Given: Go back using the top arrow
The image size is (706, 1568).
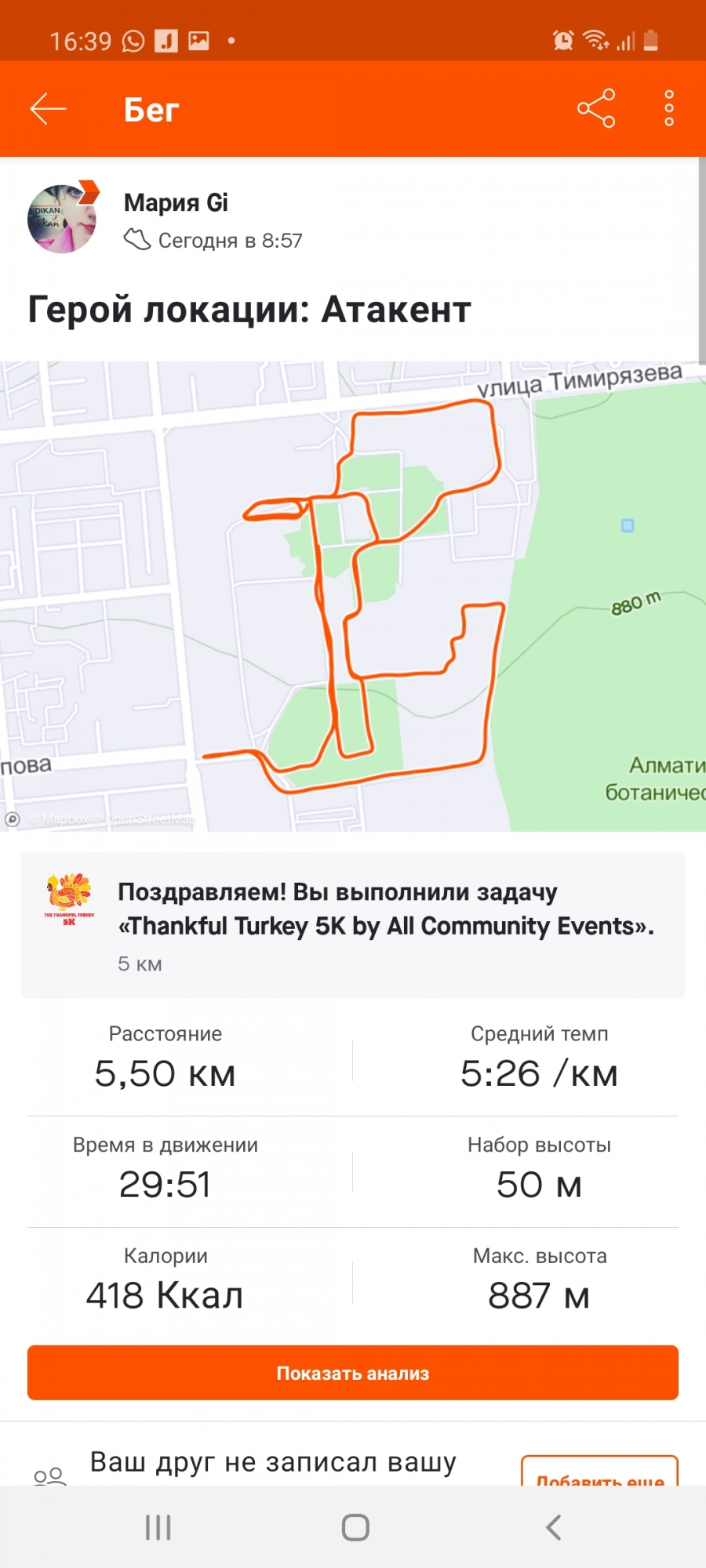Looking at the screenshot, I should click(49, 109).
